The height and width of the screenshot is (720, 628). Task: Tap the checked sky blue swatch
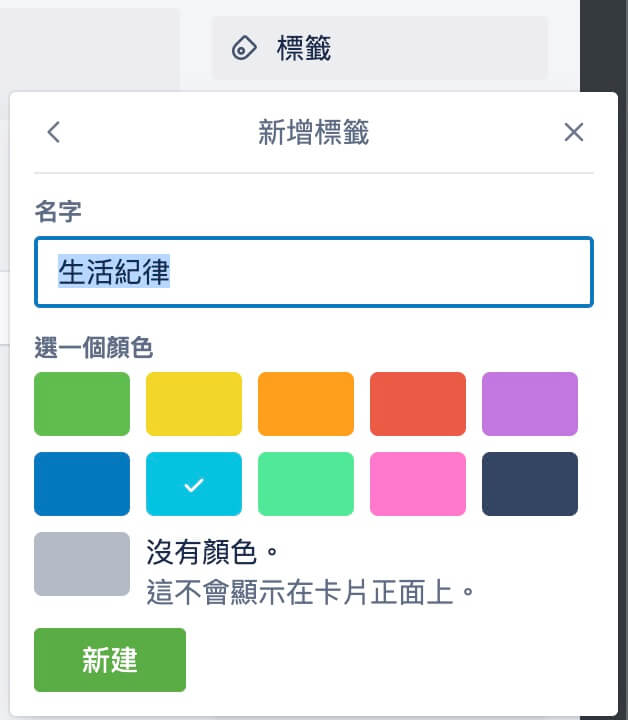click(x=194, y=484)
